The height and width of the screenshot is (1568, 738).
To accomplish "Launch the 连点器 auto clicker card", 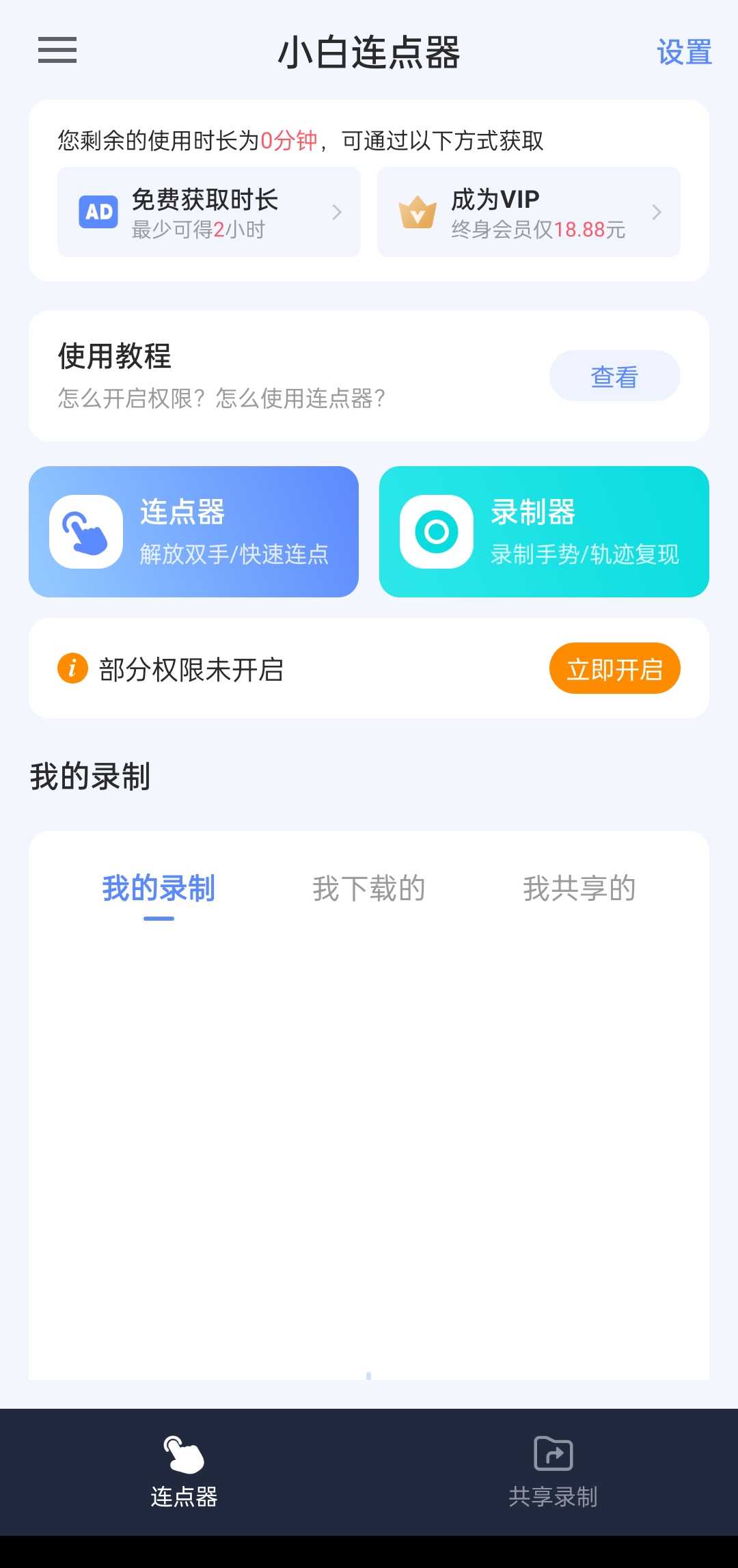I will 193,532.
